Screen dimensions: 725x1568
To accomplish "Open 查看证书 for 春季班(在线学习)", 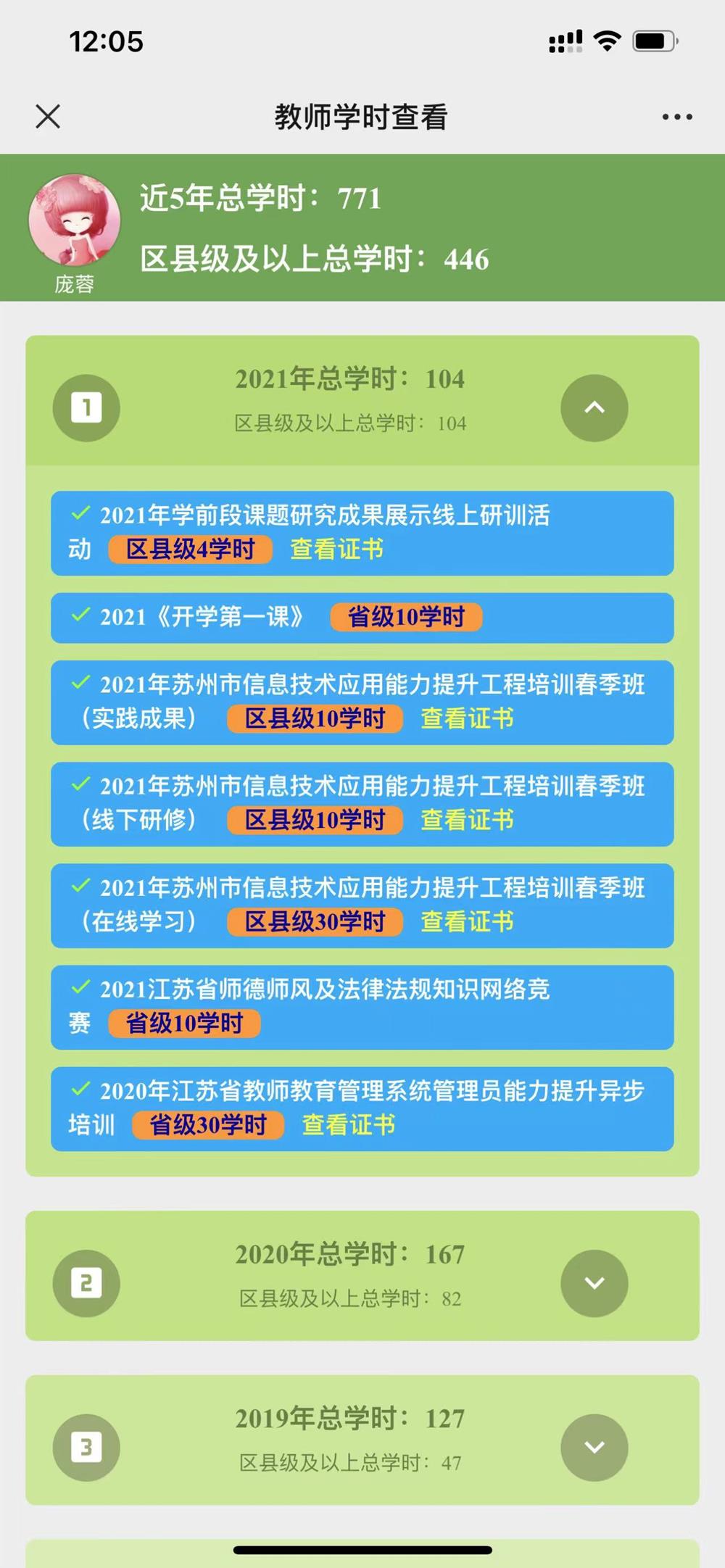I will [x=467, y=921].
